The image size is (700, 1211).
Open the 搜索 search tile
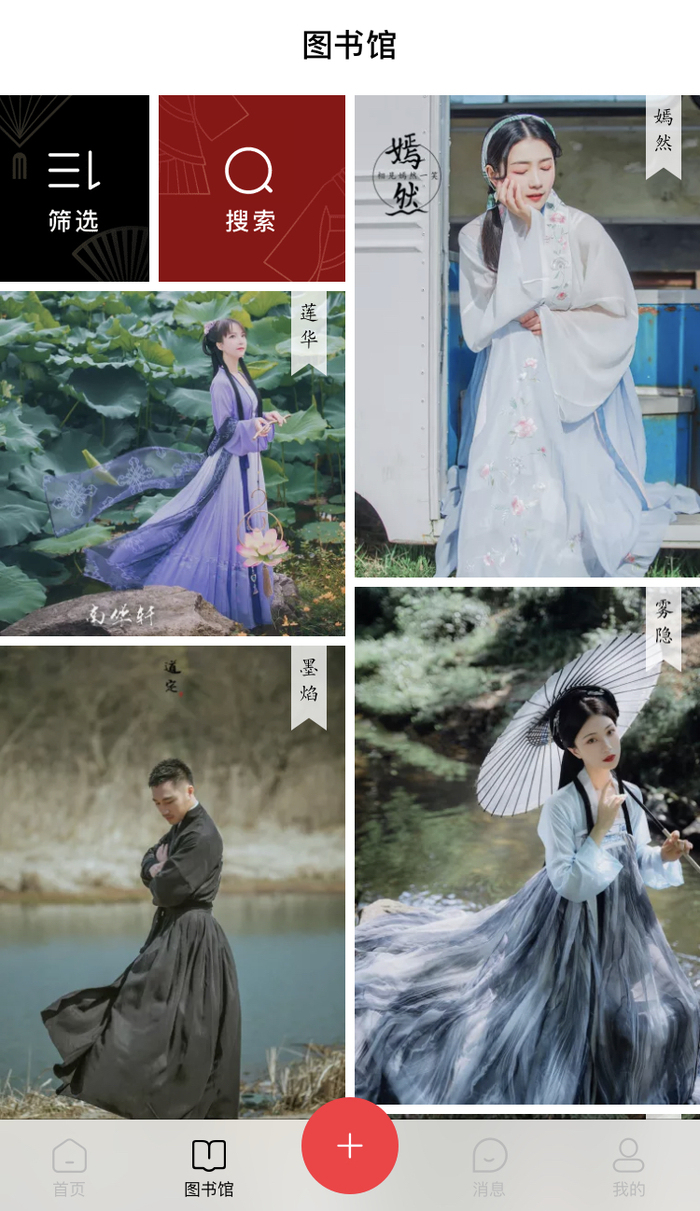click(x=251, y=188)
